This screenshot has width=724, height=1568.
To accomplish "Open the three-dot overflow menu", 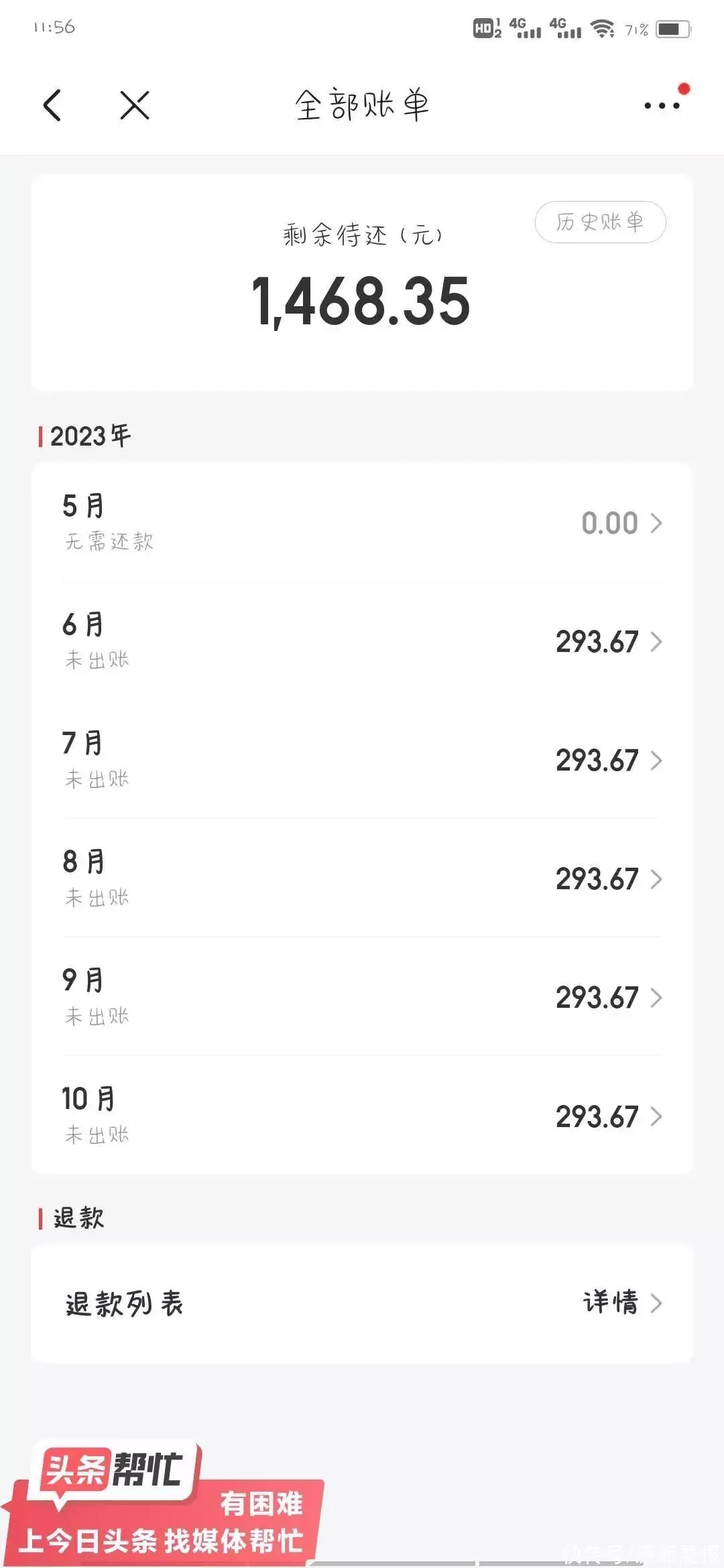I will [x=662, y=106].
